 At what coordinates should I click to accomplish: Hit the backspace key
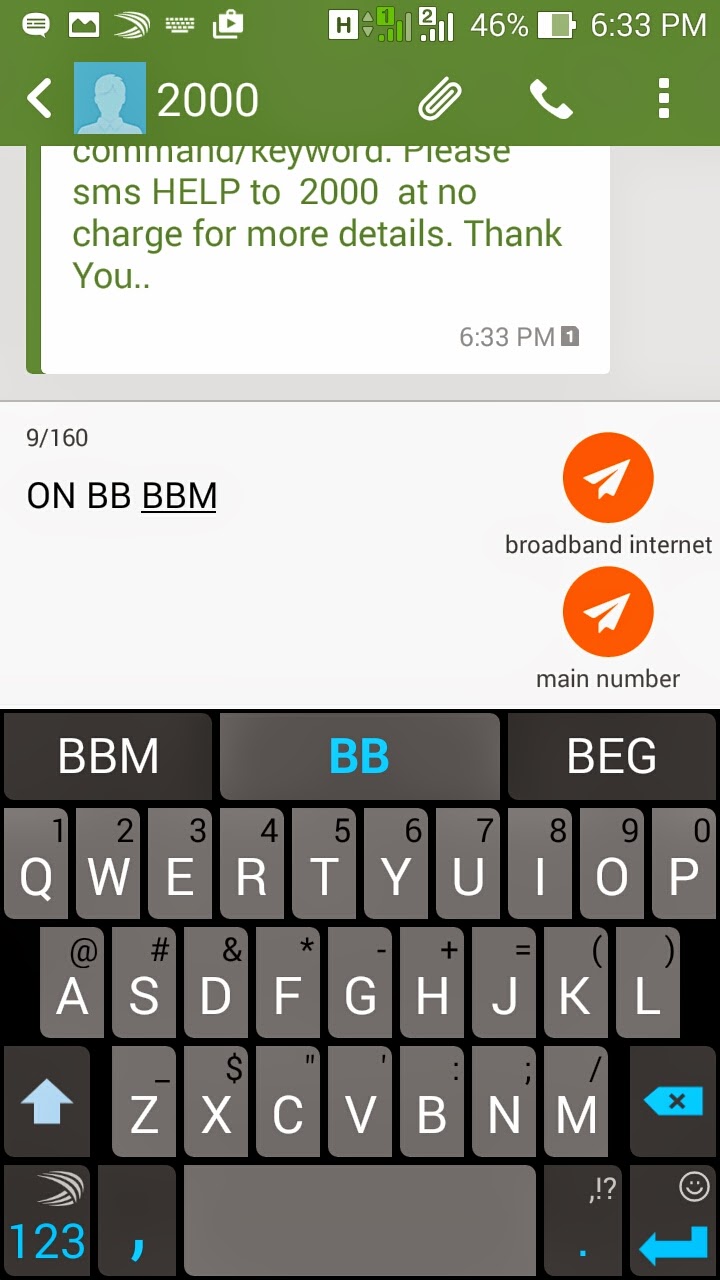pyautogui.click(x=674, y=1101)
